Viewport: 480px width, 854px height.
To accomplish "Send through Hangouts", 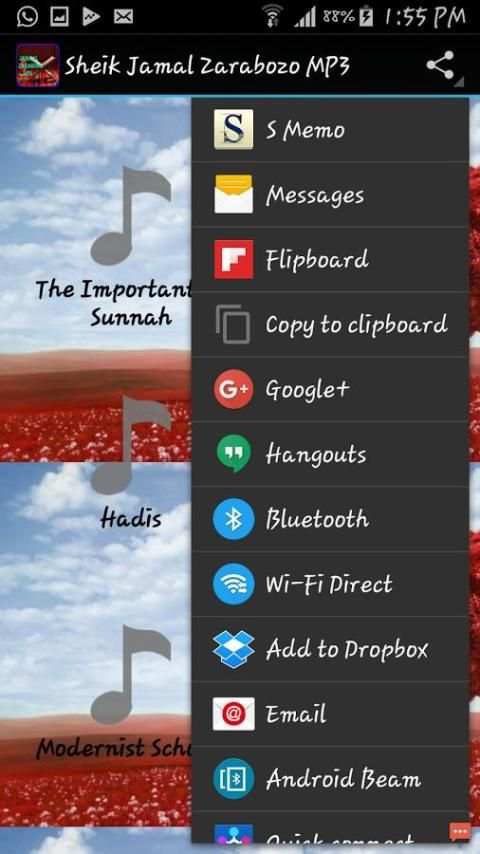I will [x=330, y=454].
